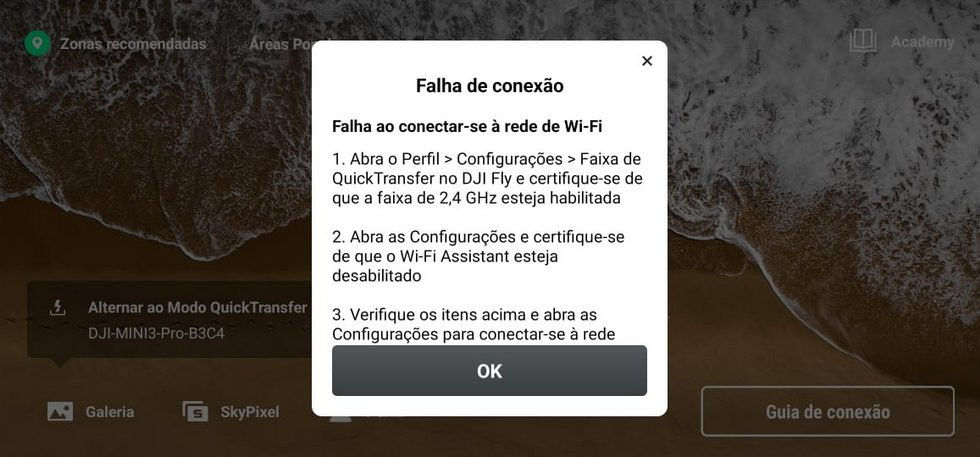Confirm the dialog with OK
980x457 pixels.
pyautogui.click(x=489, y=371)
